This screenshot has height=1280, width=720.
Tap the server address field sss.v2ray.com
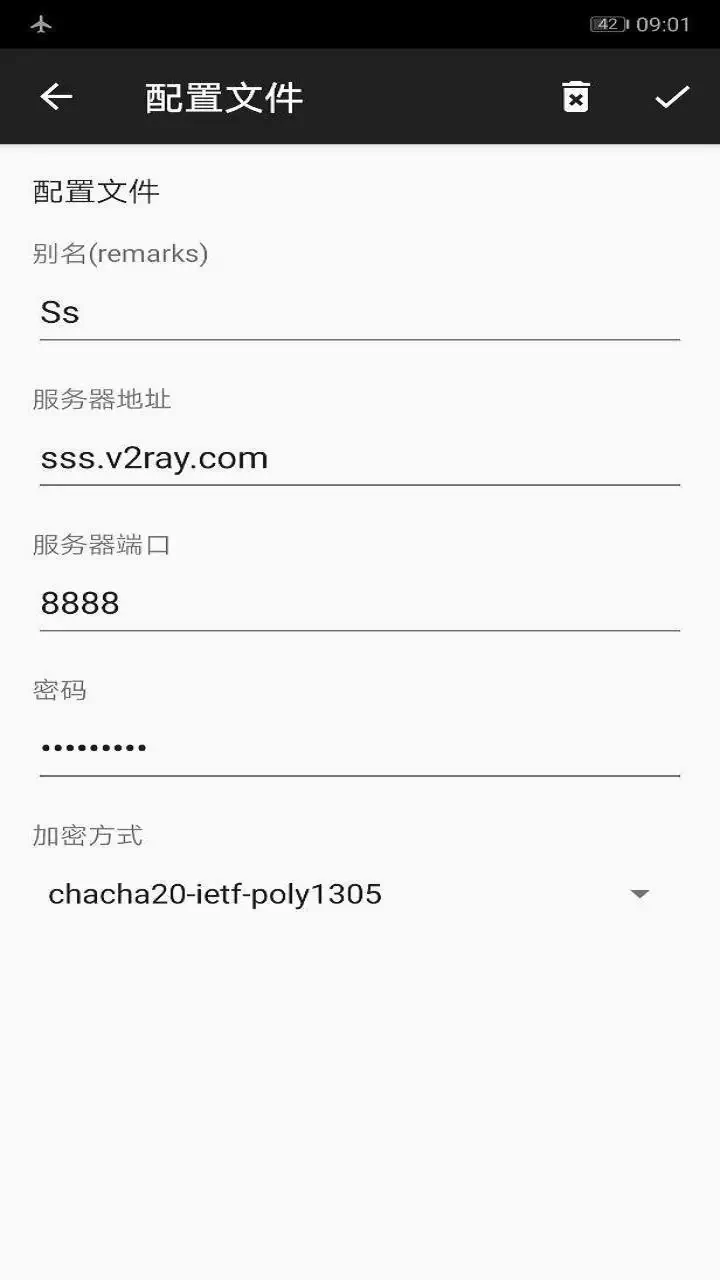[359, 458]
